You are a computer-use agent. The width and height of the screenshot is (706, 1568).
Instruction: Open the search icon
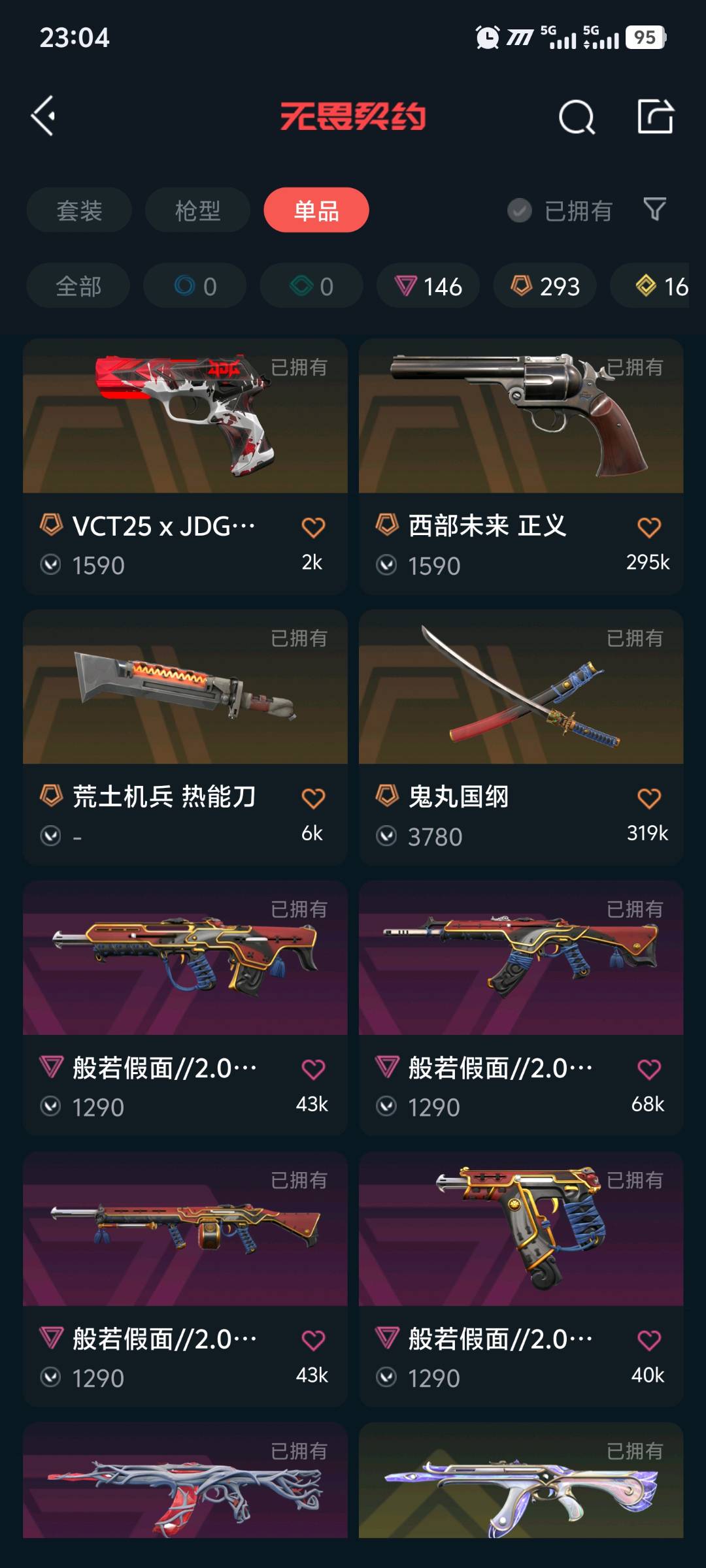[x=577, y=118]
